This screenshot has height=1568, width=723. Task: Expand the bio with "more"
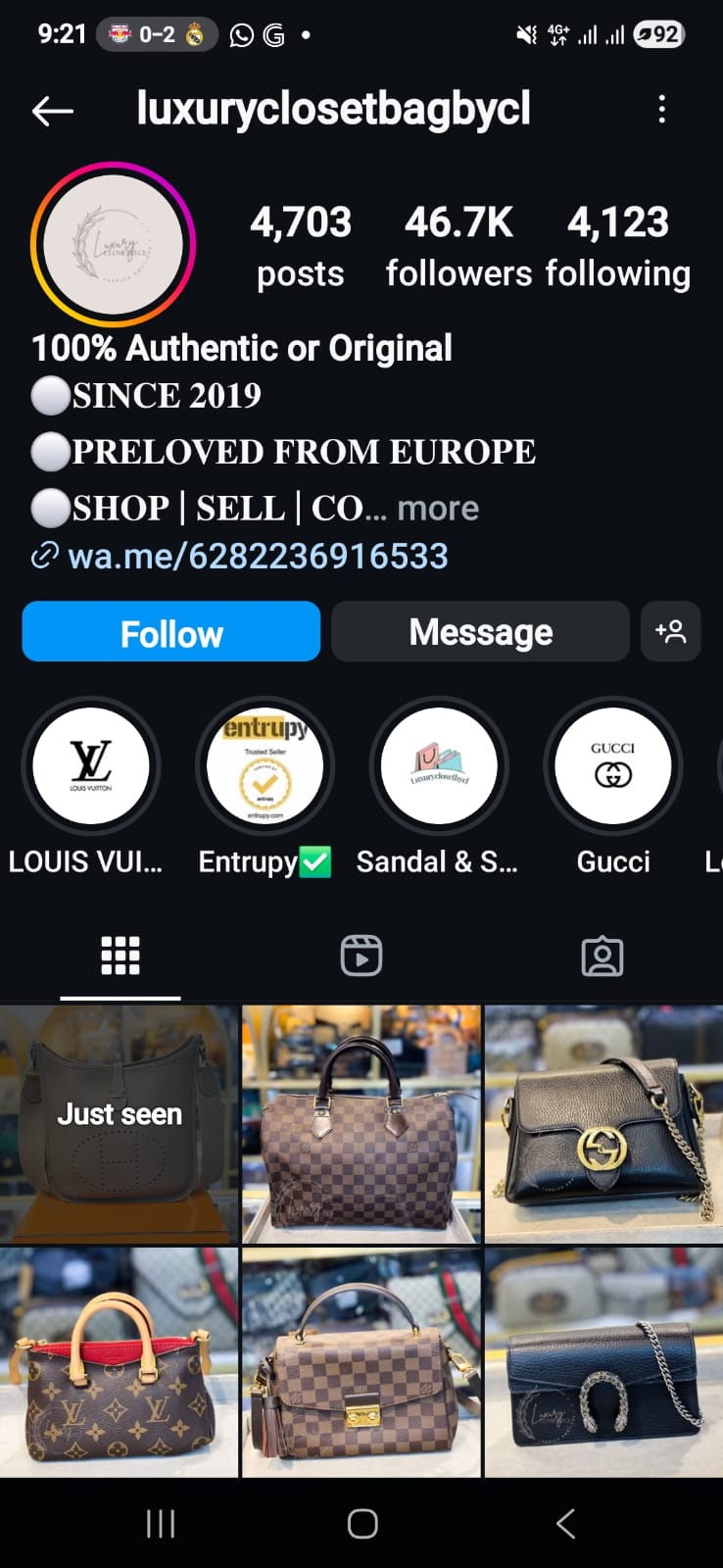click(438, 509)
